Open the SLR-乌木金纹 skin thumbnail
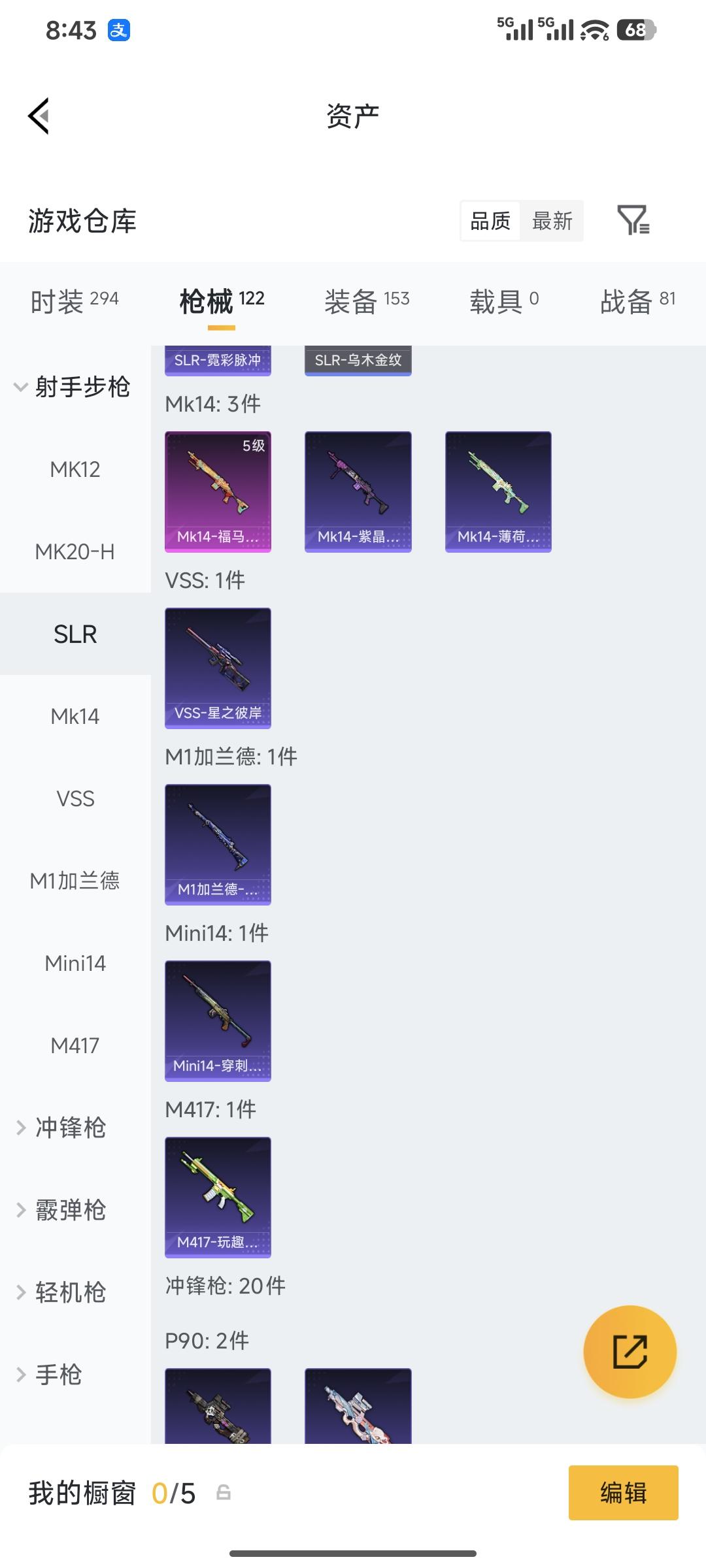Image resolution: width=706 pixels, height=1568 pixels. point(358,360)
